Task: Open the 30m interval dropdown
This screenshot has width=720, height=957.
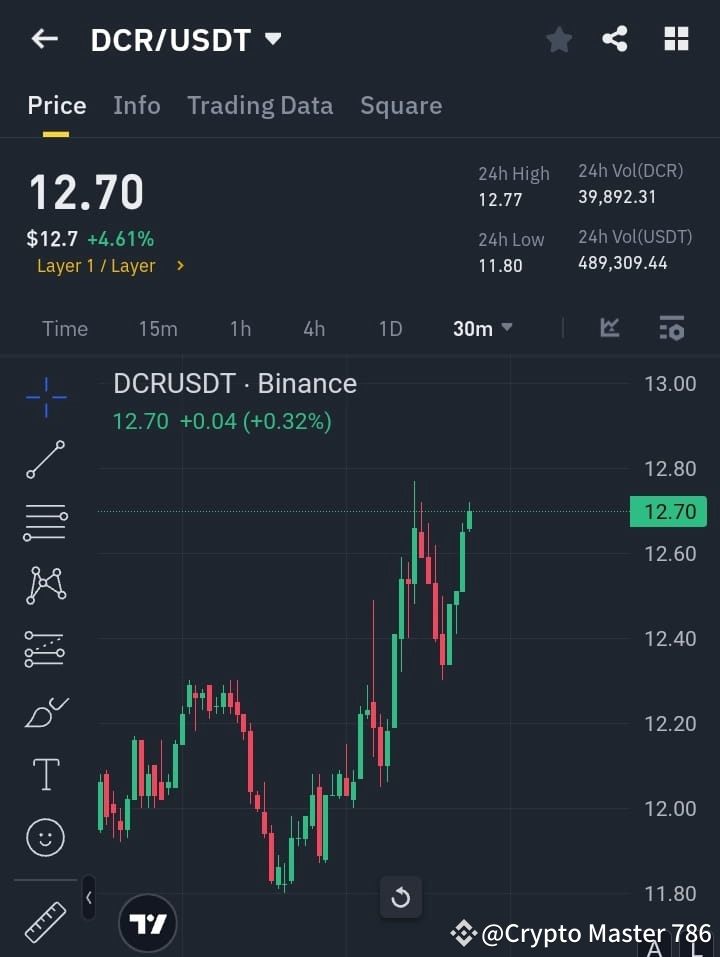Action: (483, 328)
